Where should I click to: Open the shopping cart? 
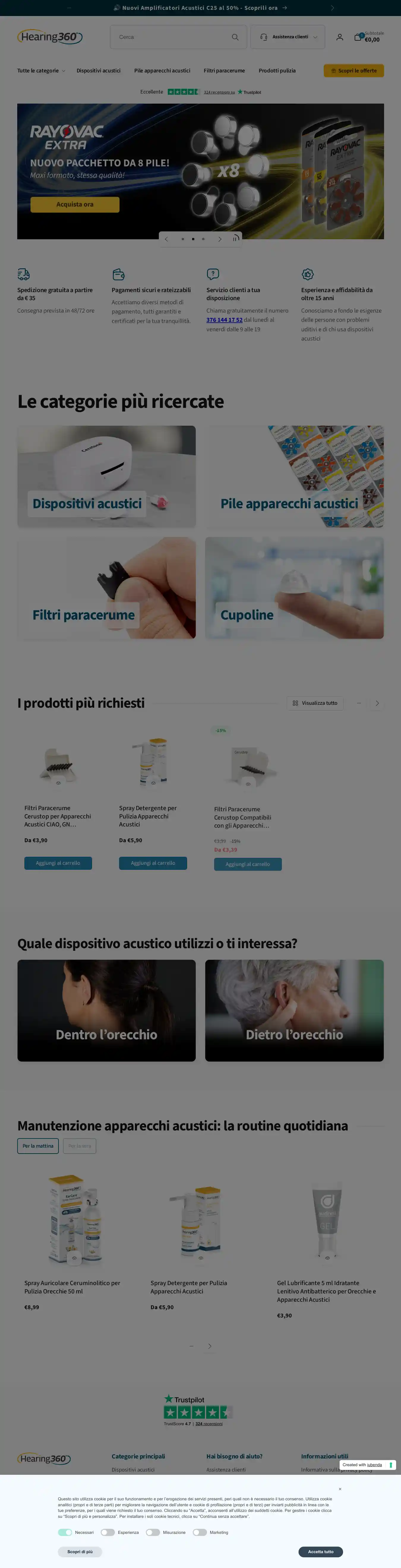[358, 37]
